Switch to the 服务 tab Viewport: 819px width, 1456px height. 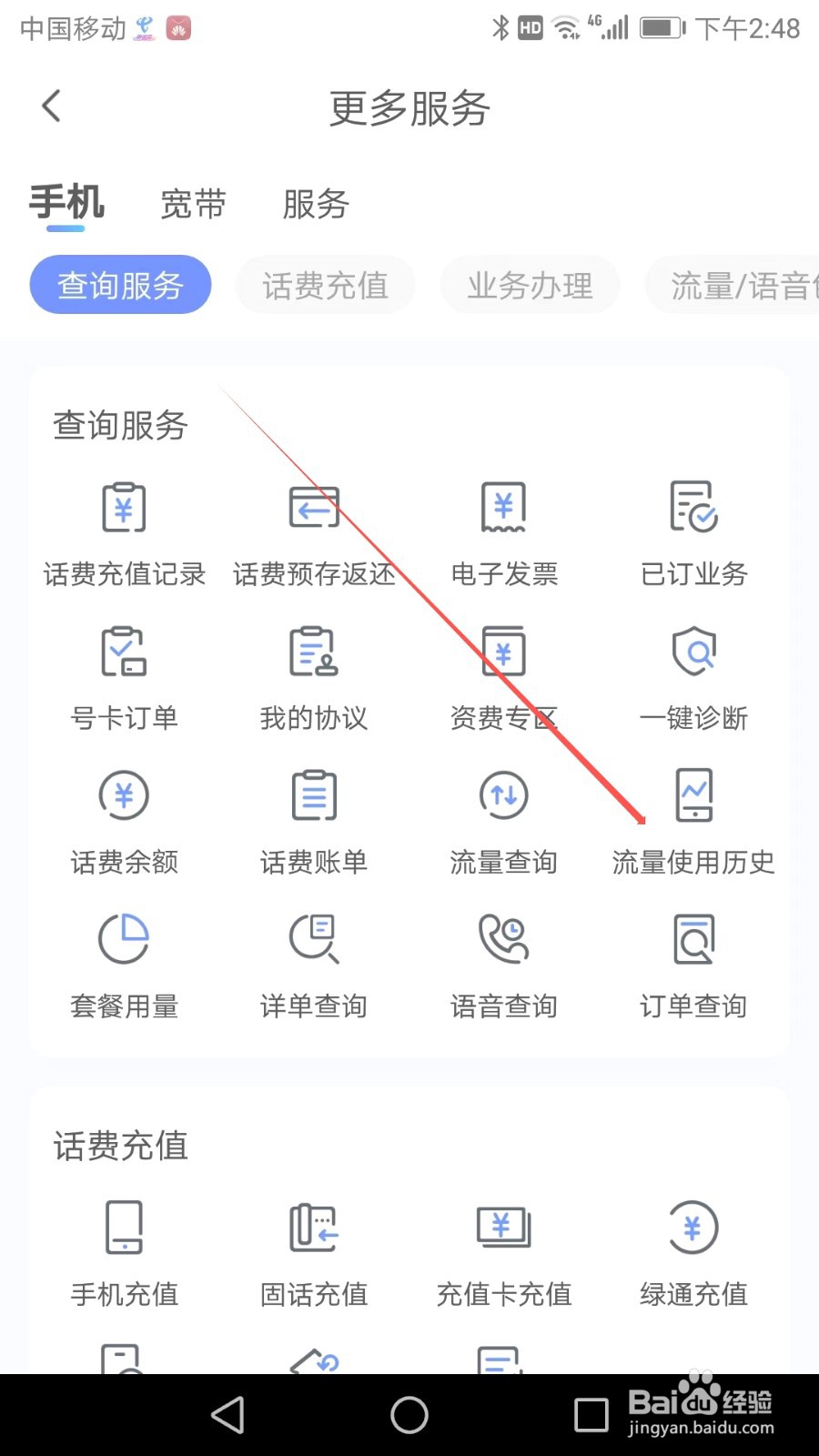click(315, 205)
